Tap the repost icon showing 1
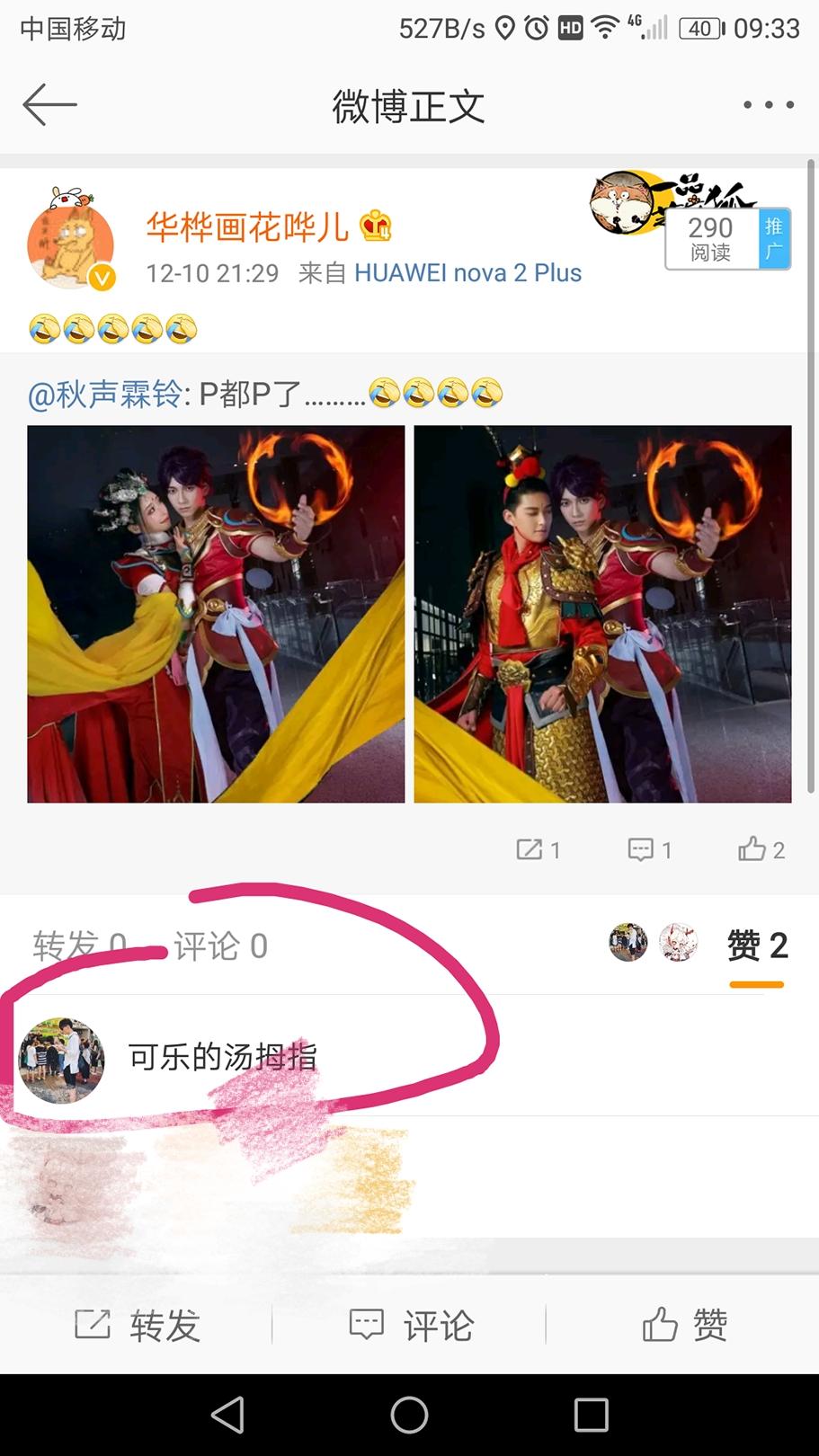 (x=538, y=849)
